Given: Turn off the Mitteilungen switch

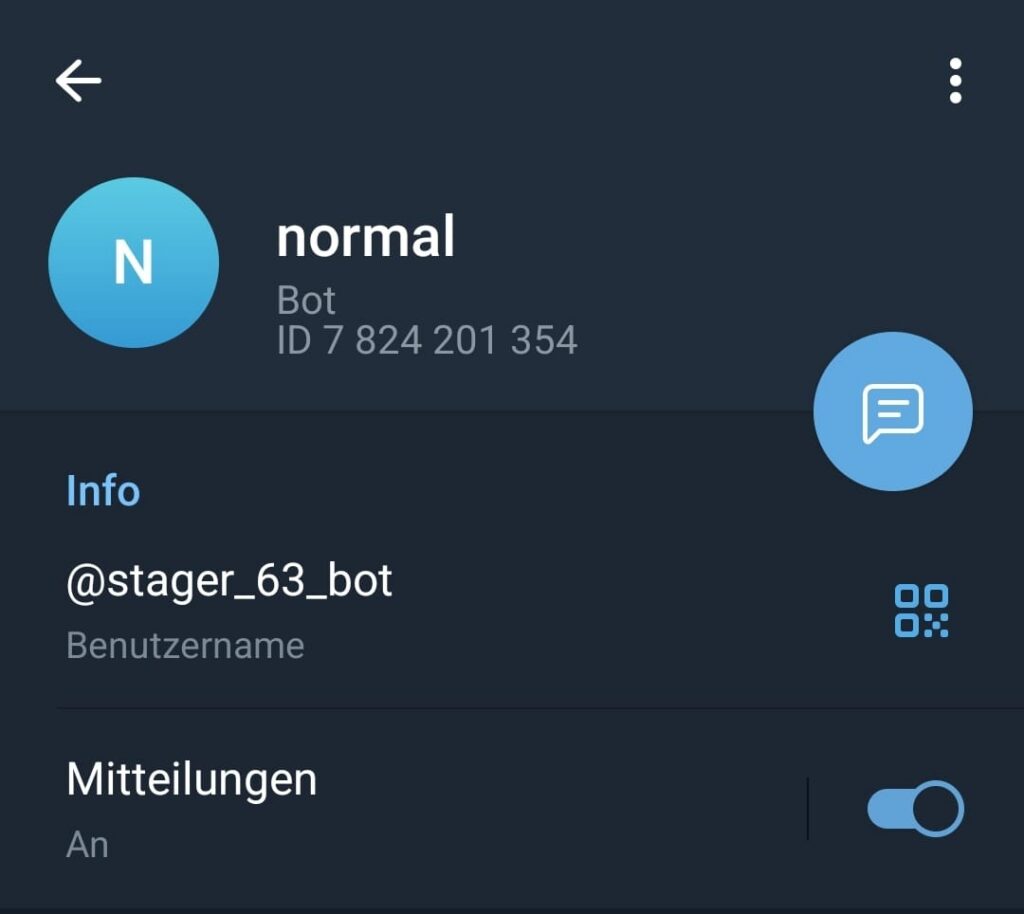Looking at the screenshot, I should pyautogui.click(x=914, y=808).
